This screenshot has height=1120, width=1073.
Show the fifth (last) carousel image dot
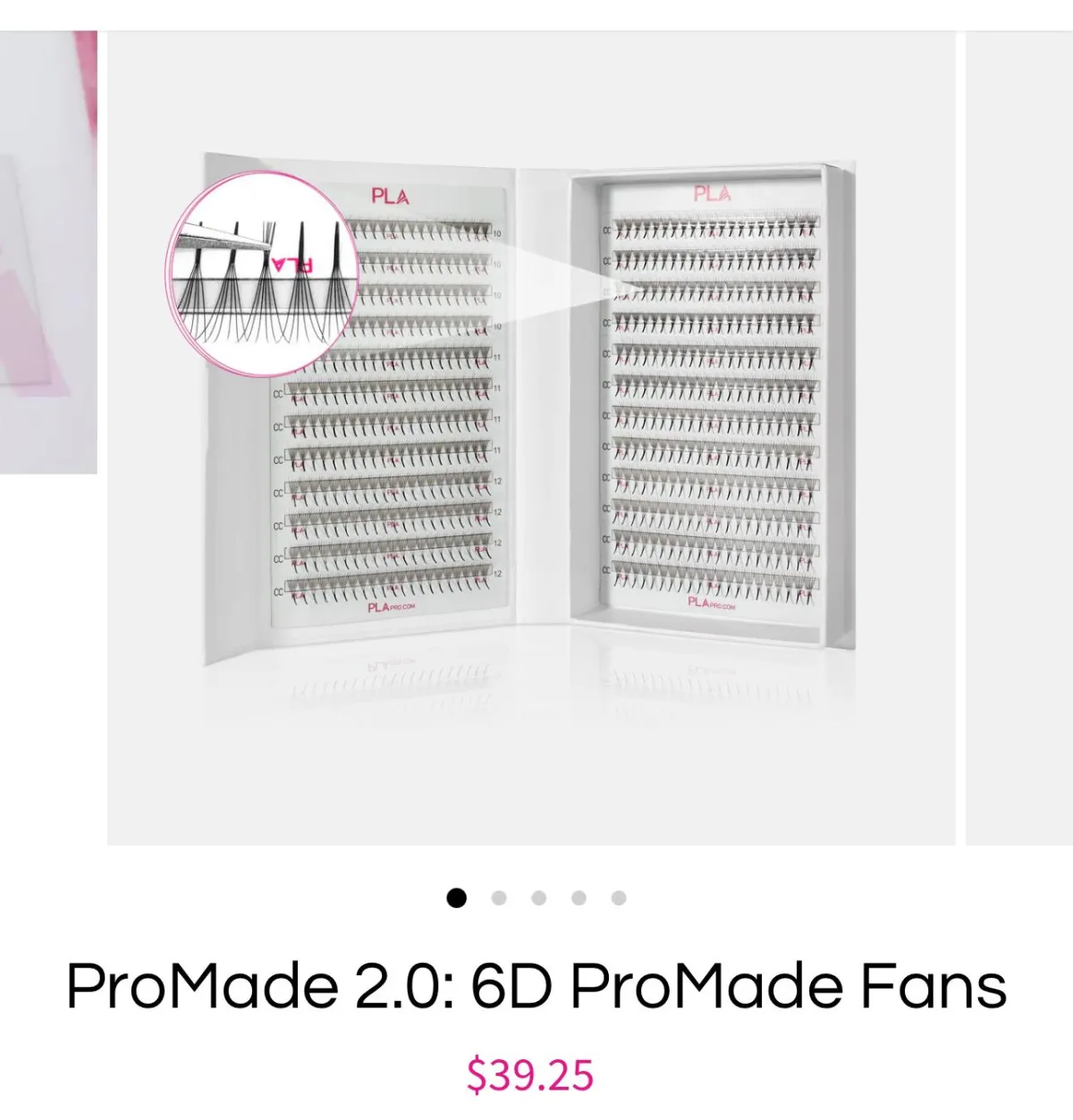coord(619,897)
